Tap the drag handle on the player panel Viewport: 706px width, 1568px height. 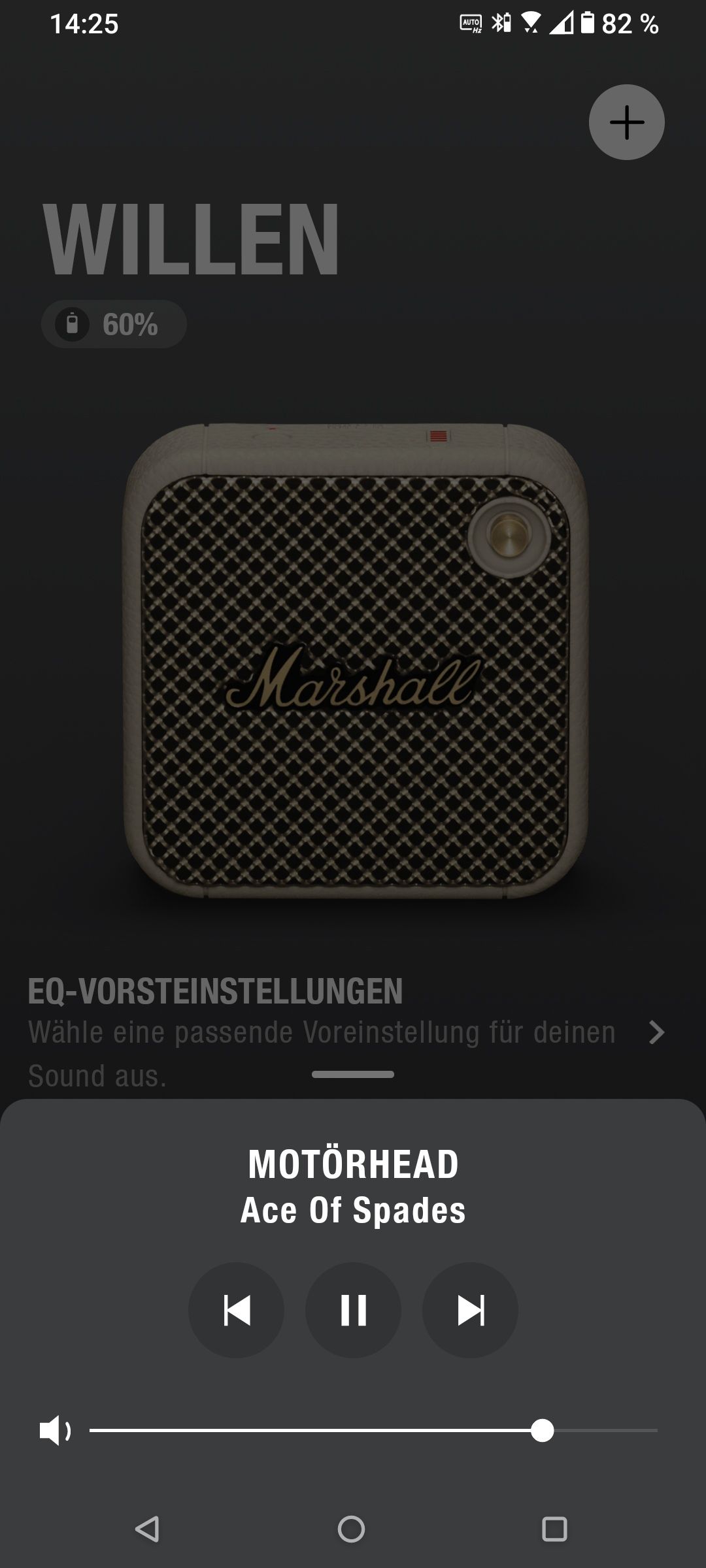coord(353,1074)
